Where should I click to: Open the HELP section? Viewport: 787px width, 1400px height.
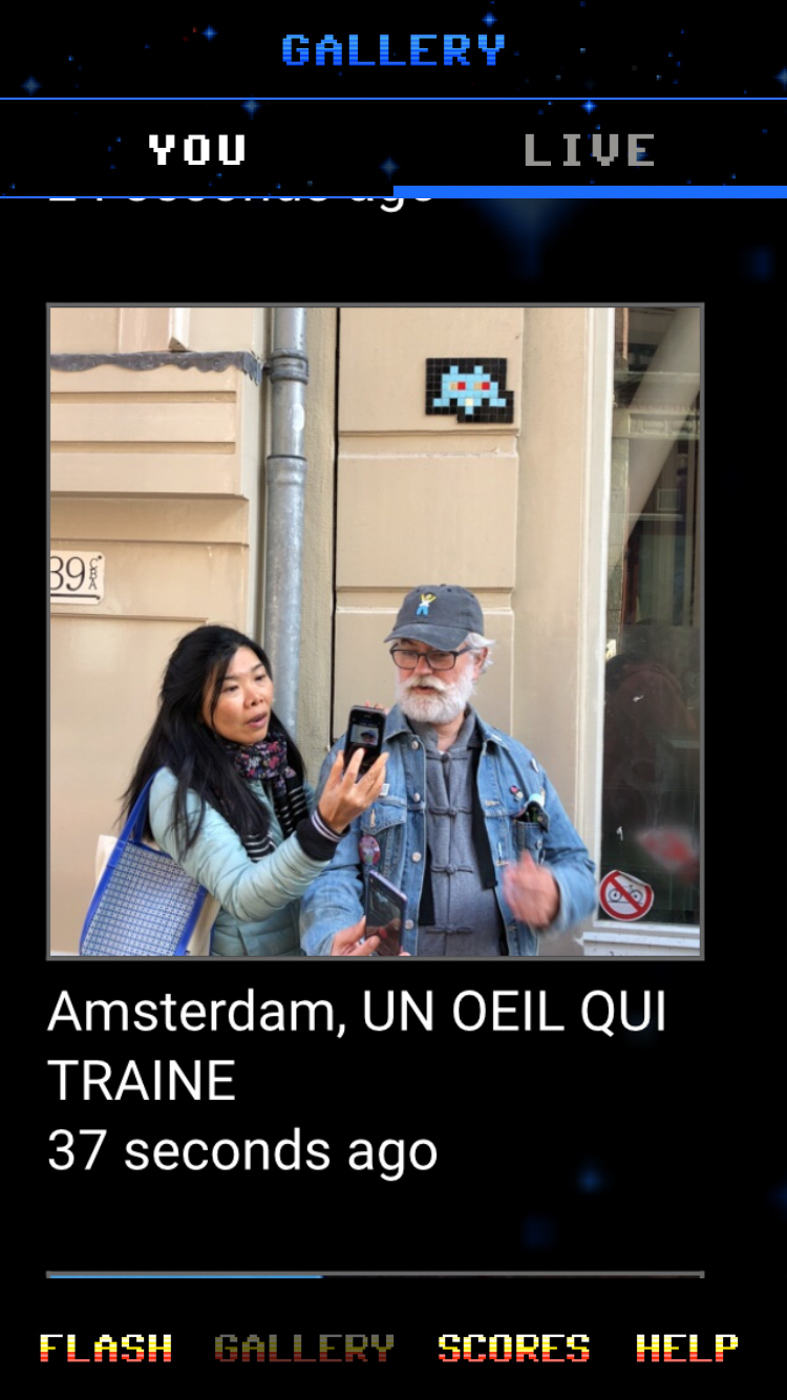tap(687, 1348)
